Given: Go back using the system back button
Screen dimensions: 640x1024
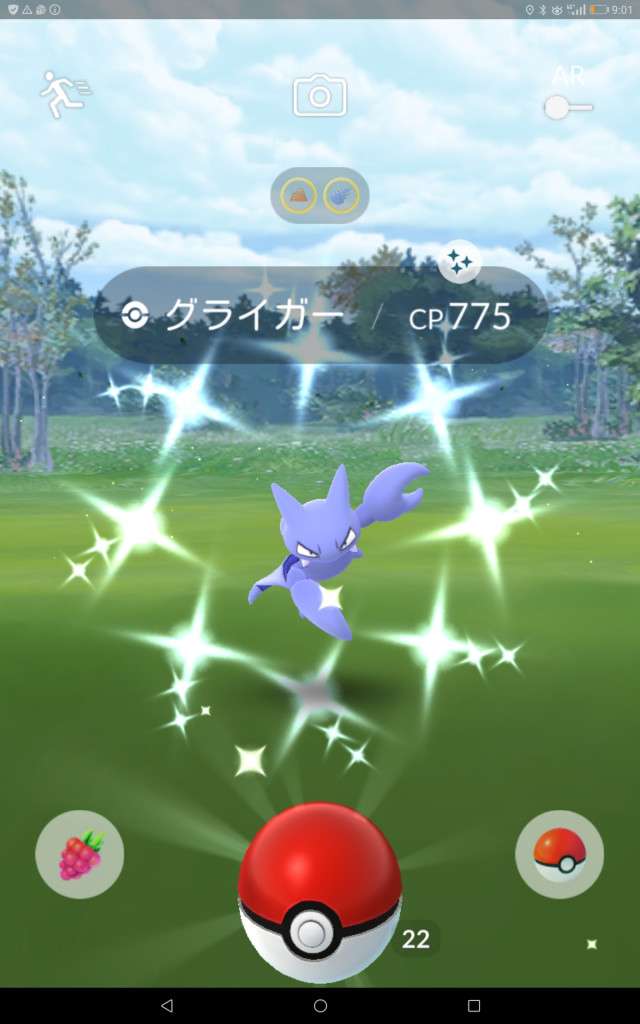Looking at the screenshot, I should click(166, 1005).
